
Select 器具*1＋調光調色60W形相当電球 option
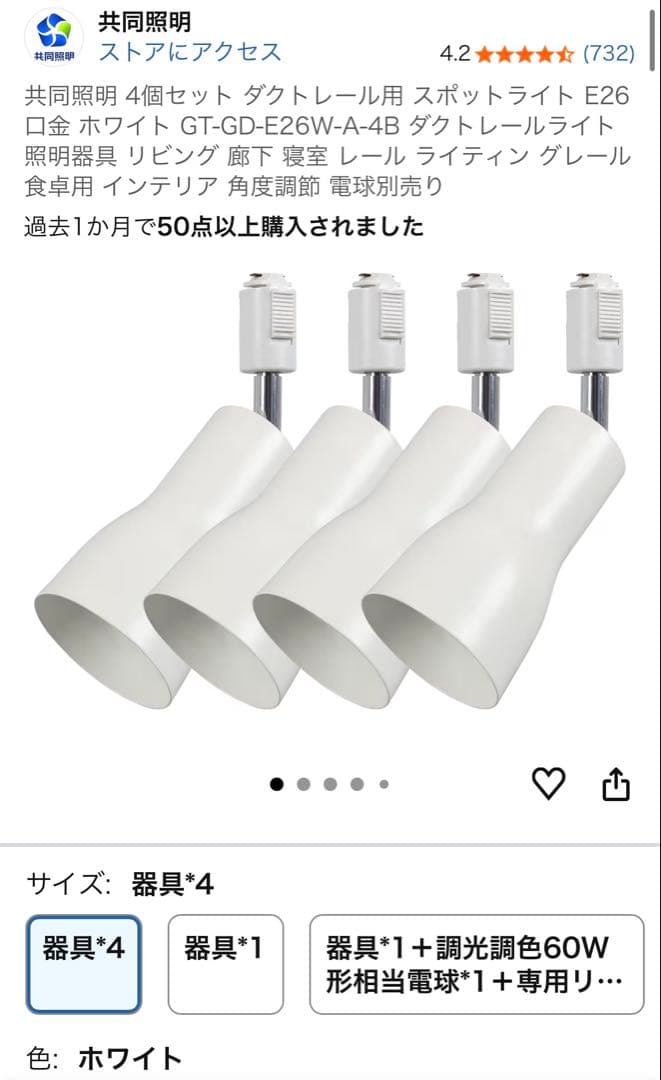pos(476,964)
